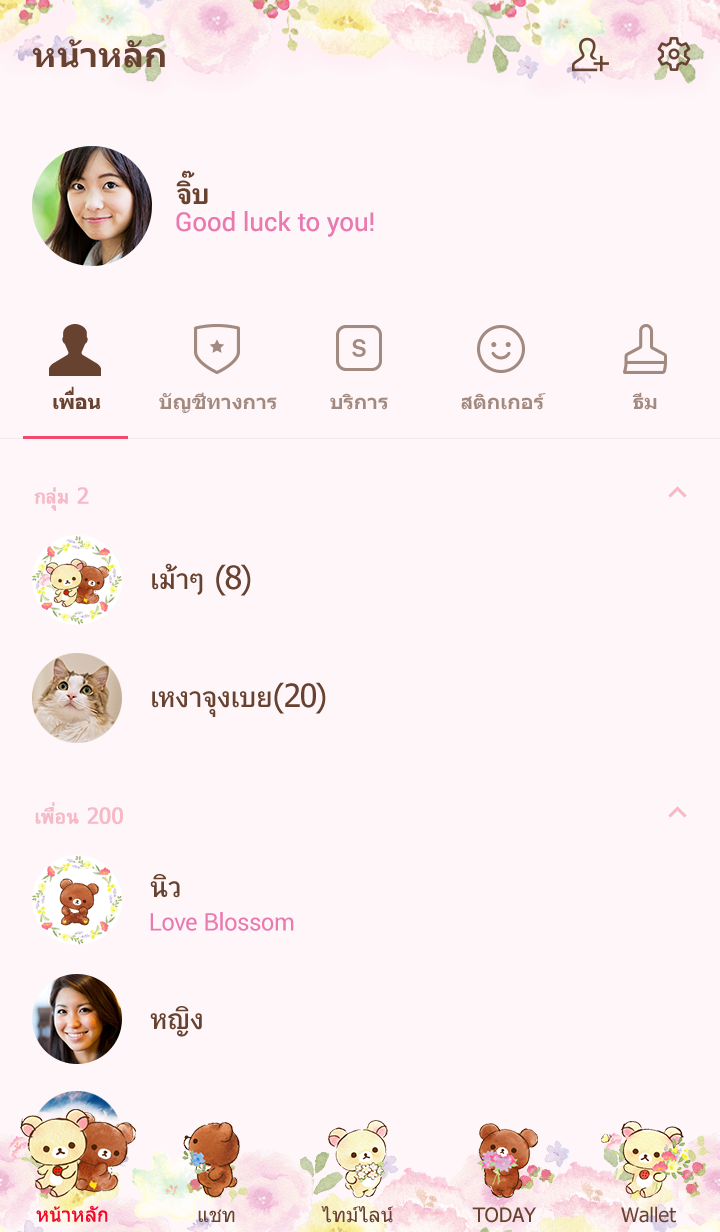Open the group เม้าๆ (8)
This screenshot has width=720, height=1232.
tap(200, 579)
